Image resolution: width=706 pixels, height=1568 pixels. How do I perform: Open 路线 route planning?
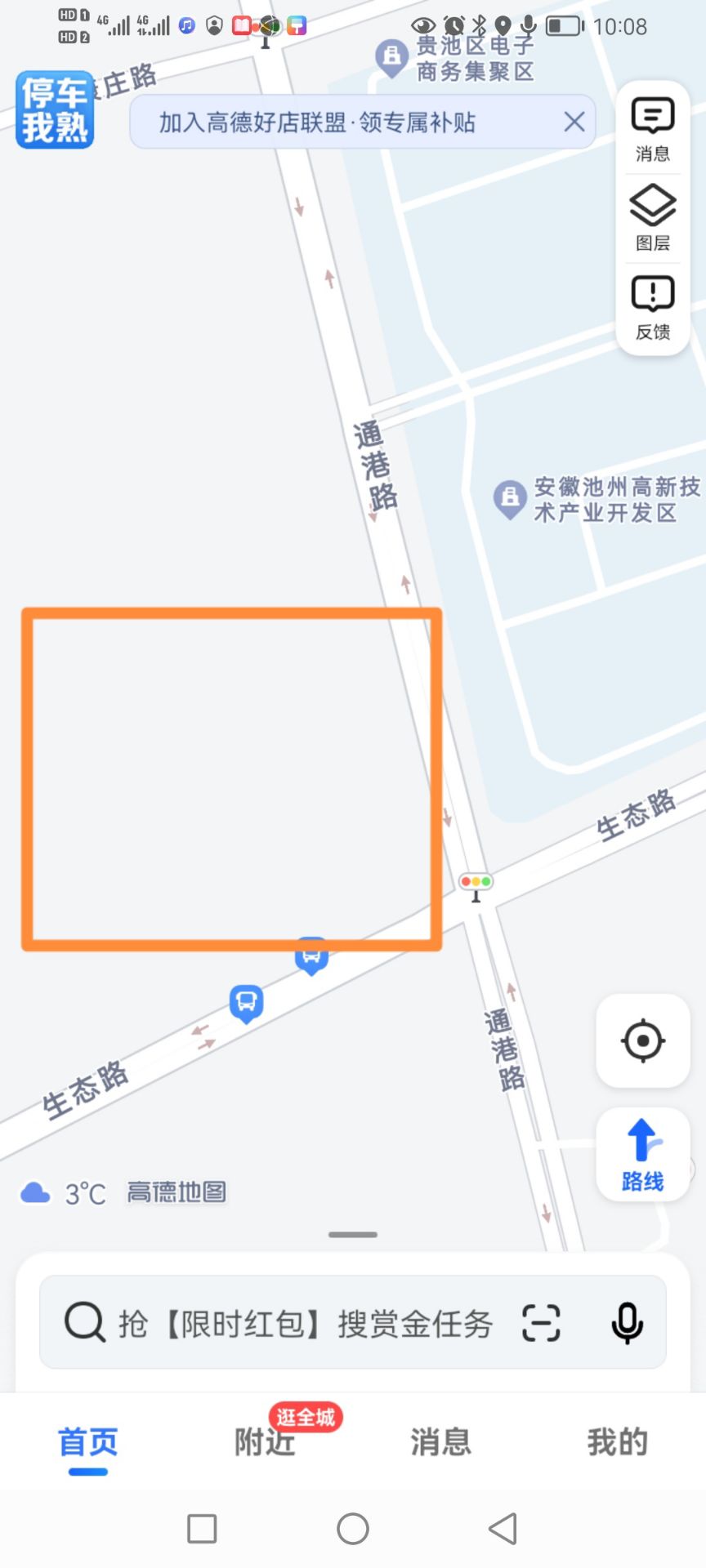click(x=643, y=1154)
